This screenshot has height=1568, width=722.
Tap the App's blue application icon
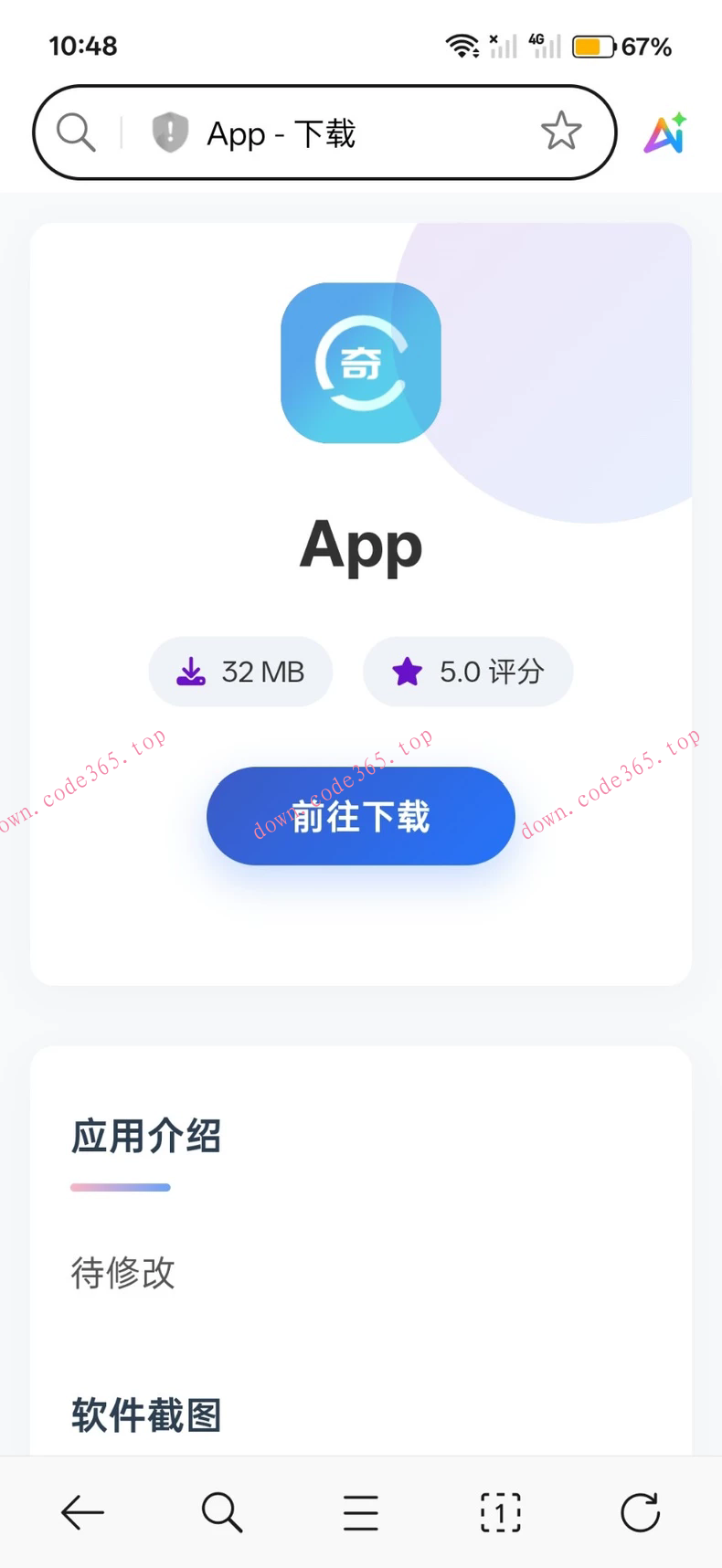[x=360, y=363]
